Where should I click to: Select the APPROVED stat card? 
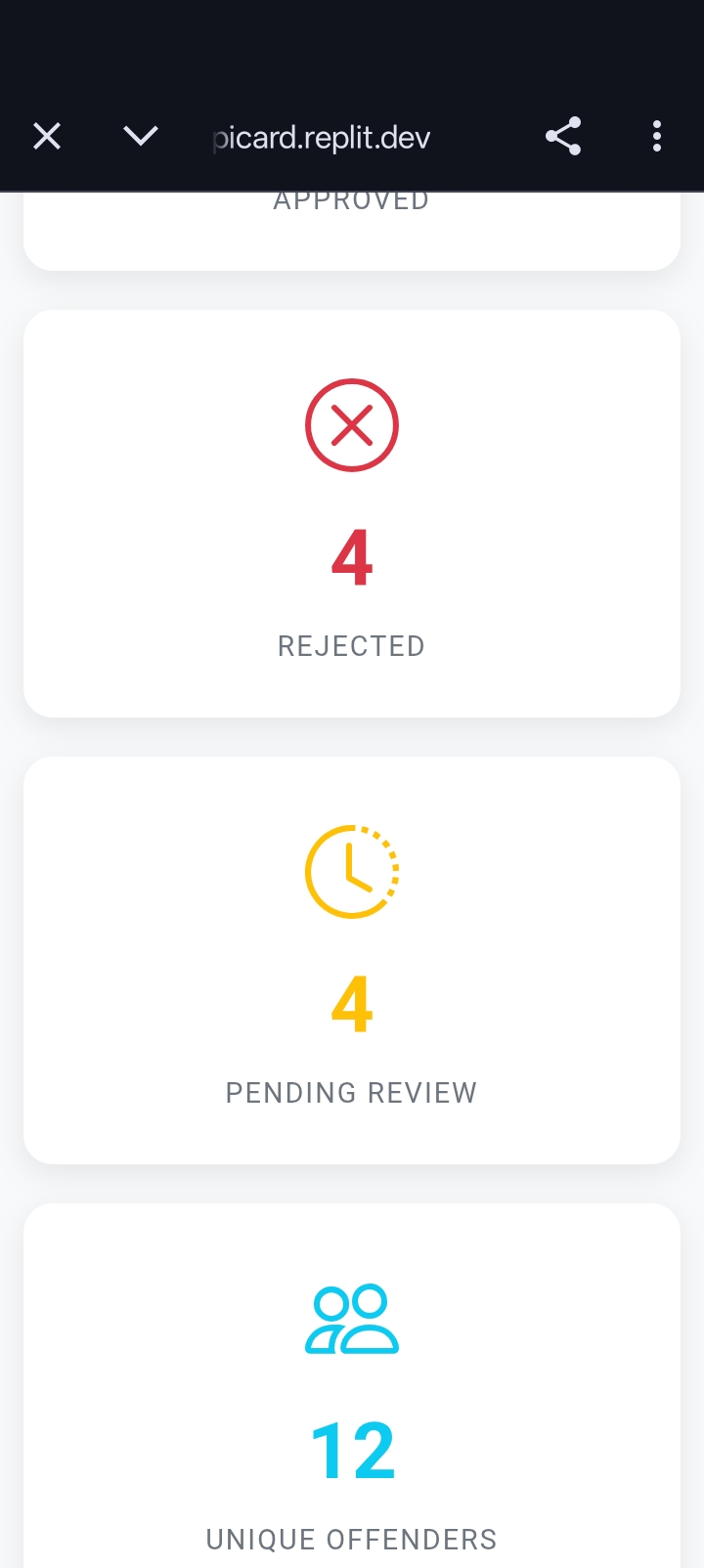351,224
